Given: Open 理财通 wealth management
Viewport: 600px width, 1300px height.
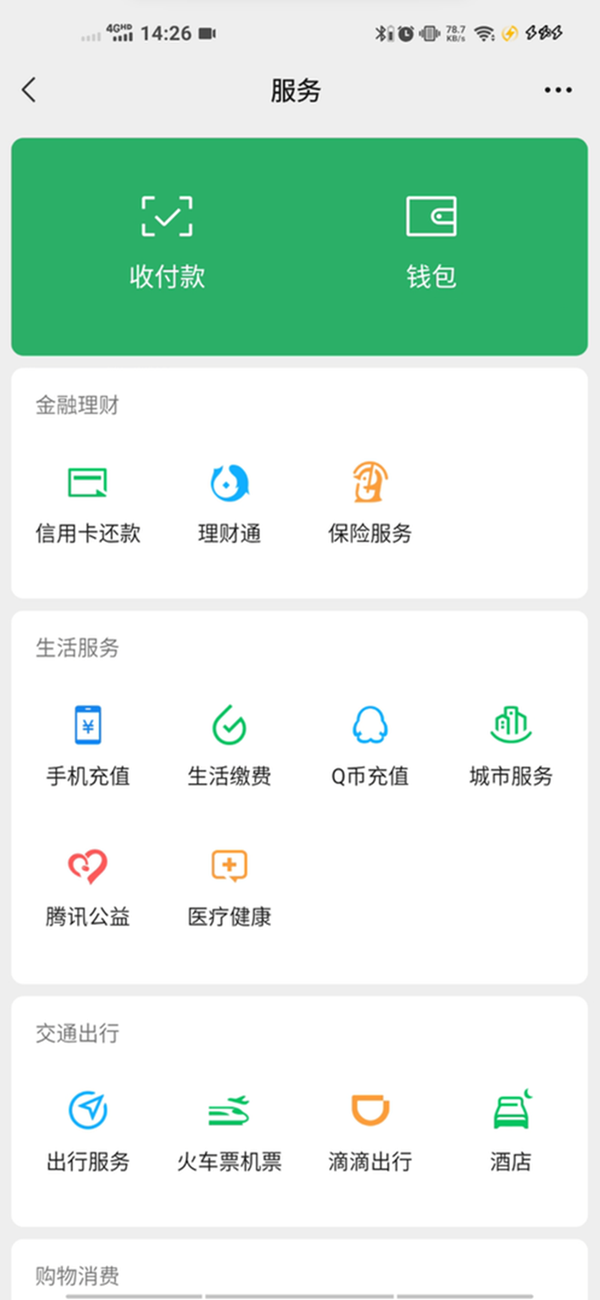Looking at the screenshot, I should click(230, 503).
